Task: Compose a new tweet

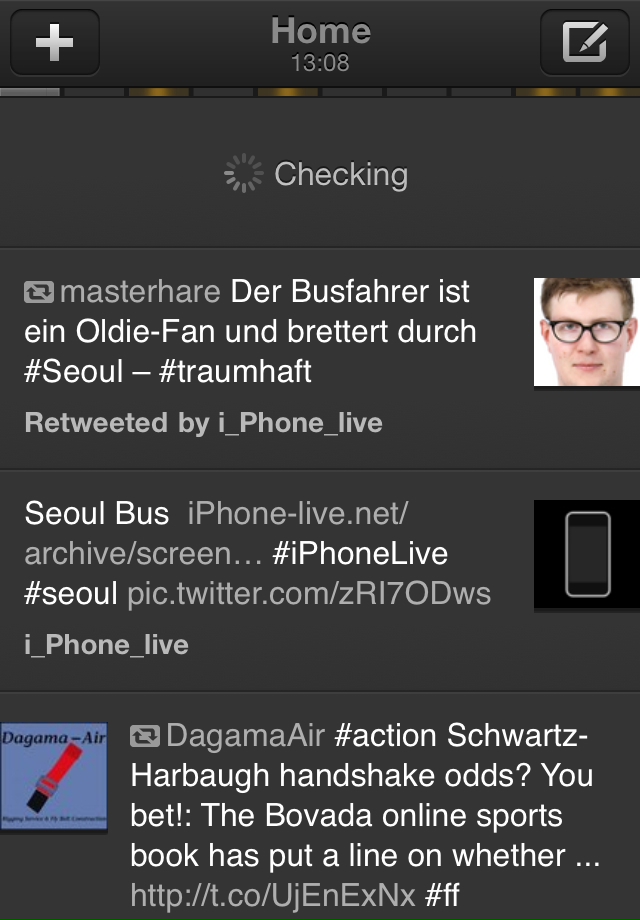Action: click(x=585, y=43)
